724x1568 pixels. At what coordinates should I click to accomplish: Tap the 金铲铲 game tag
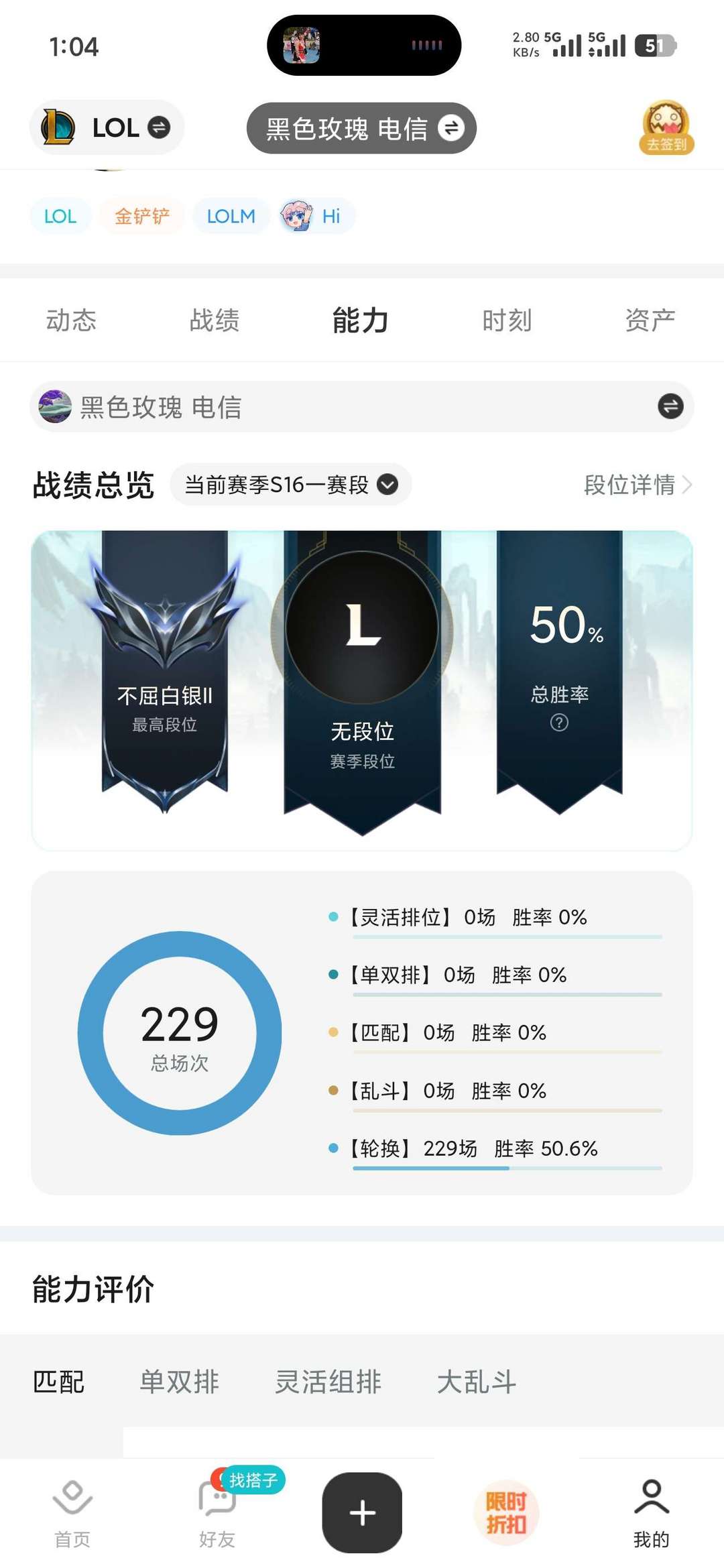141,216
